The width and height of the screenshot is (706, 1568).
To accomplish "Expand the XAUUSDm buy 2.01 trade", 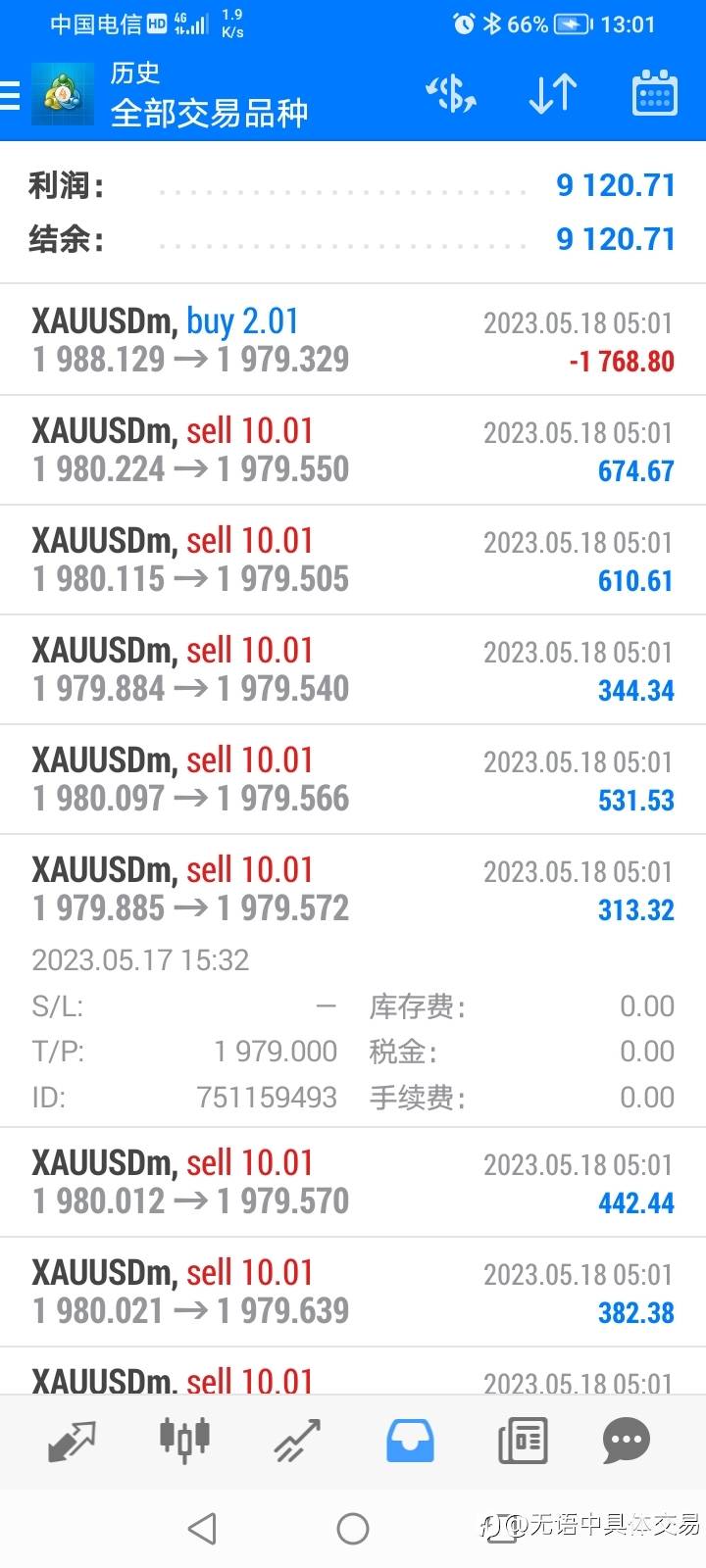I will (x=353, y=340).
